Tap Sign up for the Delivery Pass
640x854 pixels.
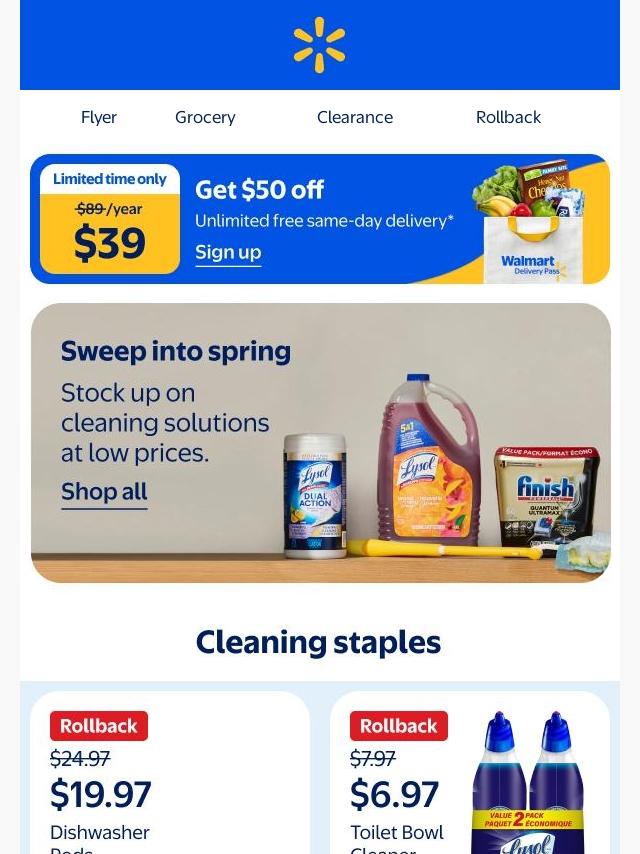[228, 252]
